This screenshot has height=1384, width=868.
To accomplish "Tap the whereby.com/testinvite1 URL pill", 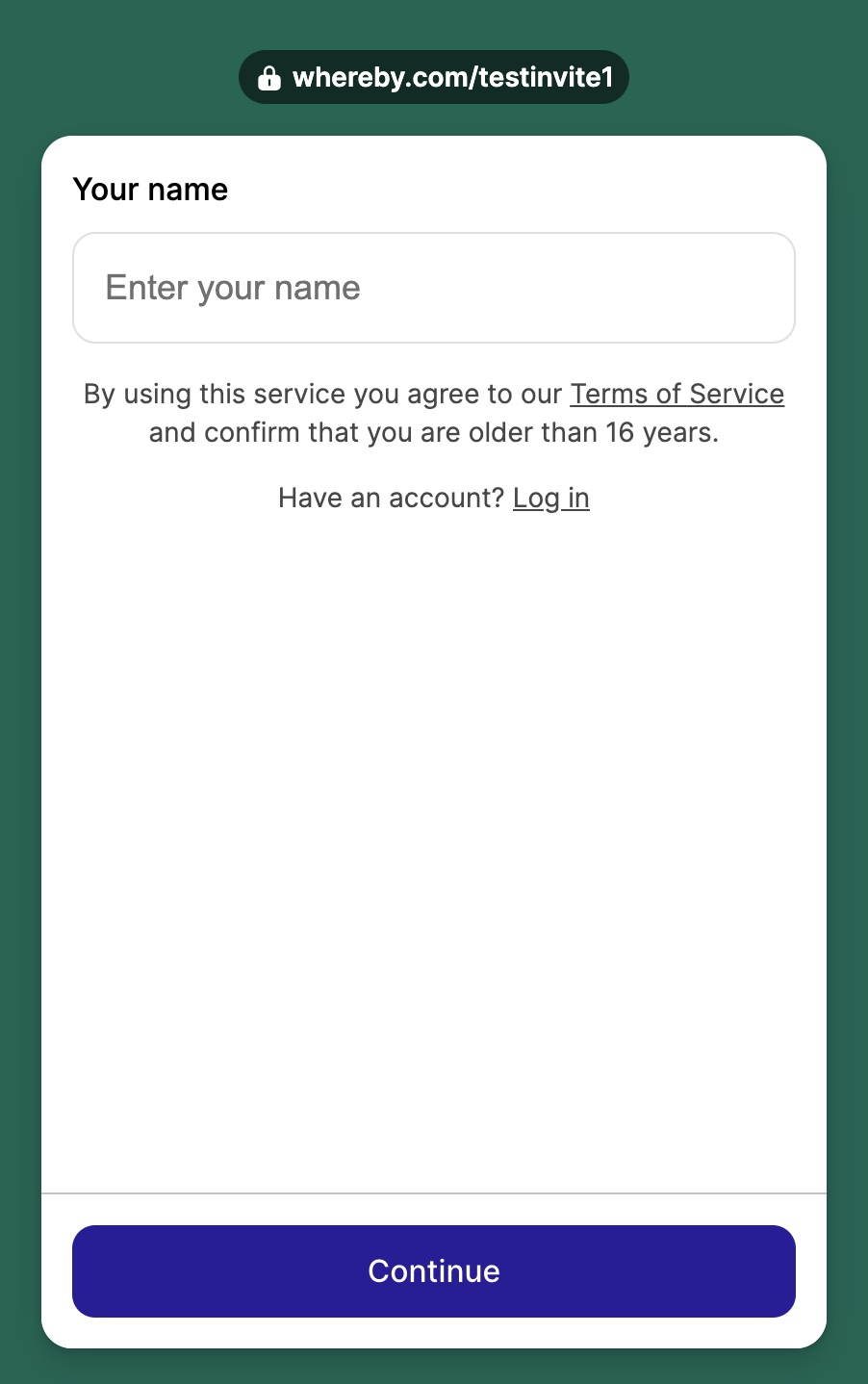I will [x=433, y=77].
